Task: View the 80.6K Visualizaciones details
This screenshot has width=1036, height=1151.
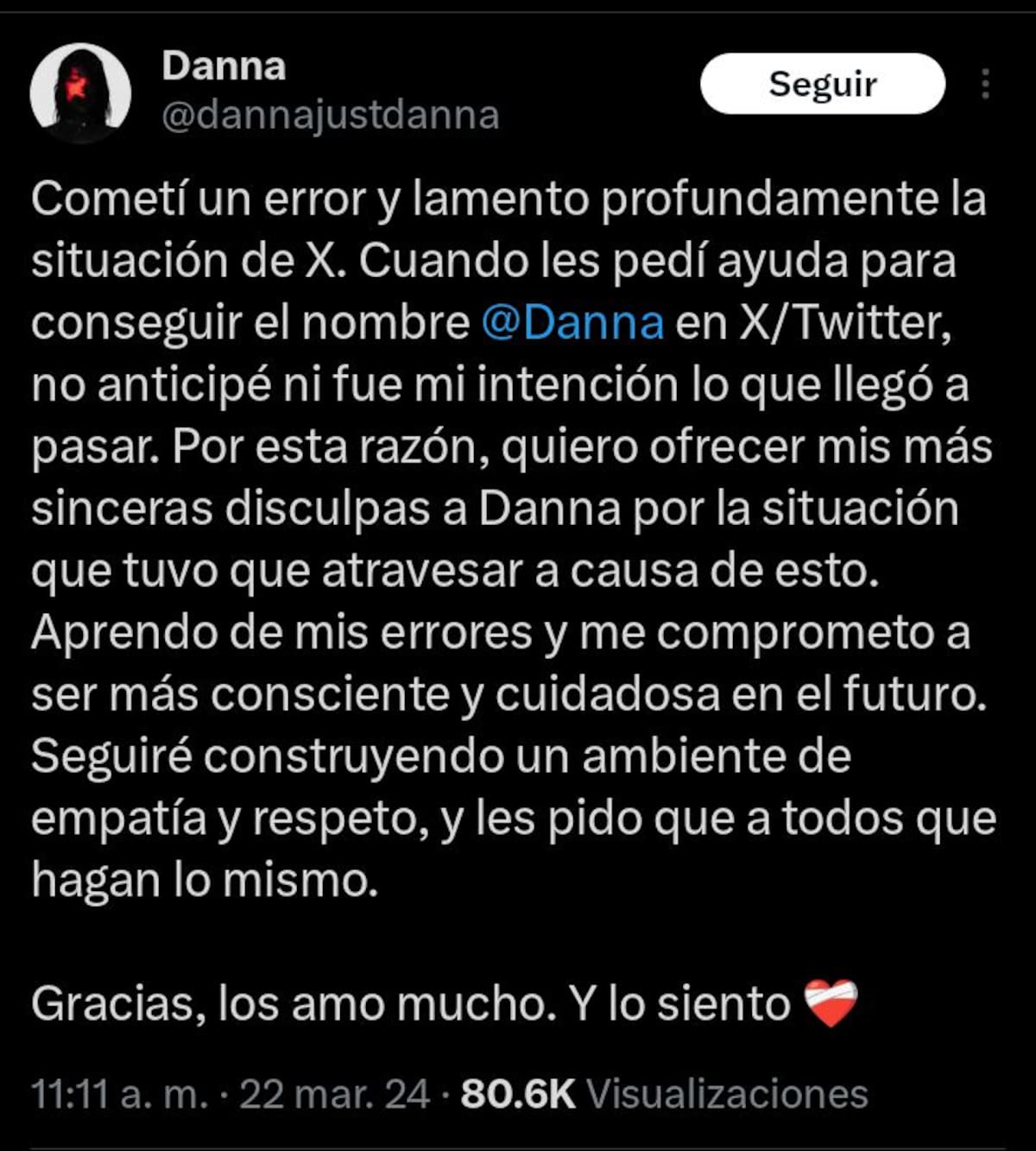Action: [664, 1094]
